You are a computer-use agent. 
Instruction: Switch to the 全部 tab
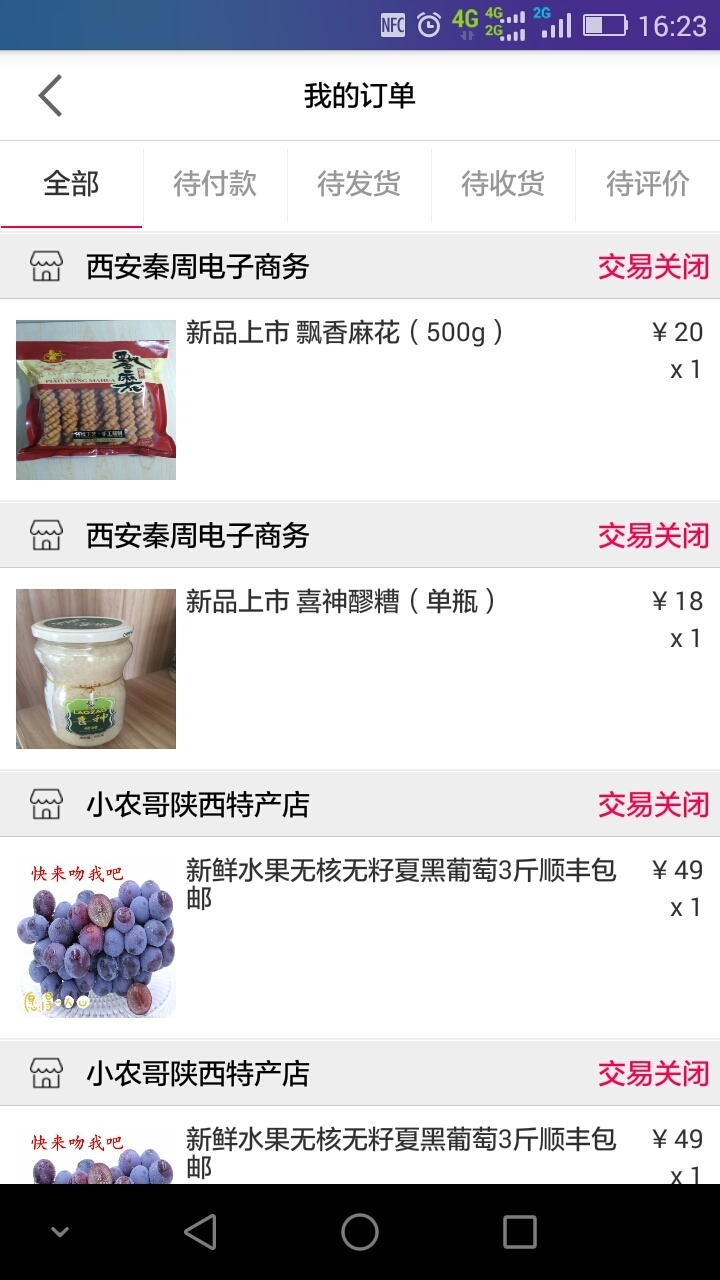coord(72,184)
